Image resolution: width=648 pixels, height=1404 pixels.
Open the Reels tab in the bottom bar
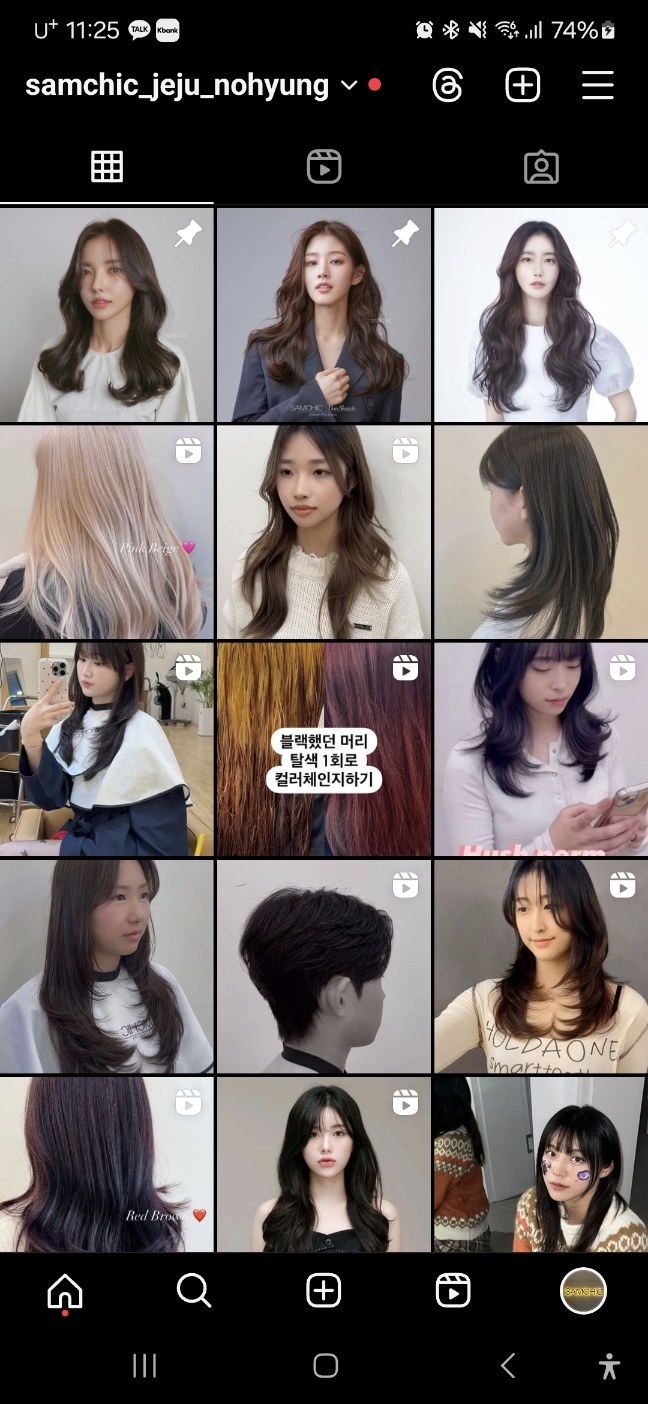point(453,1292)
